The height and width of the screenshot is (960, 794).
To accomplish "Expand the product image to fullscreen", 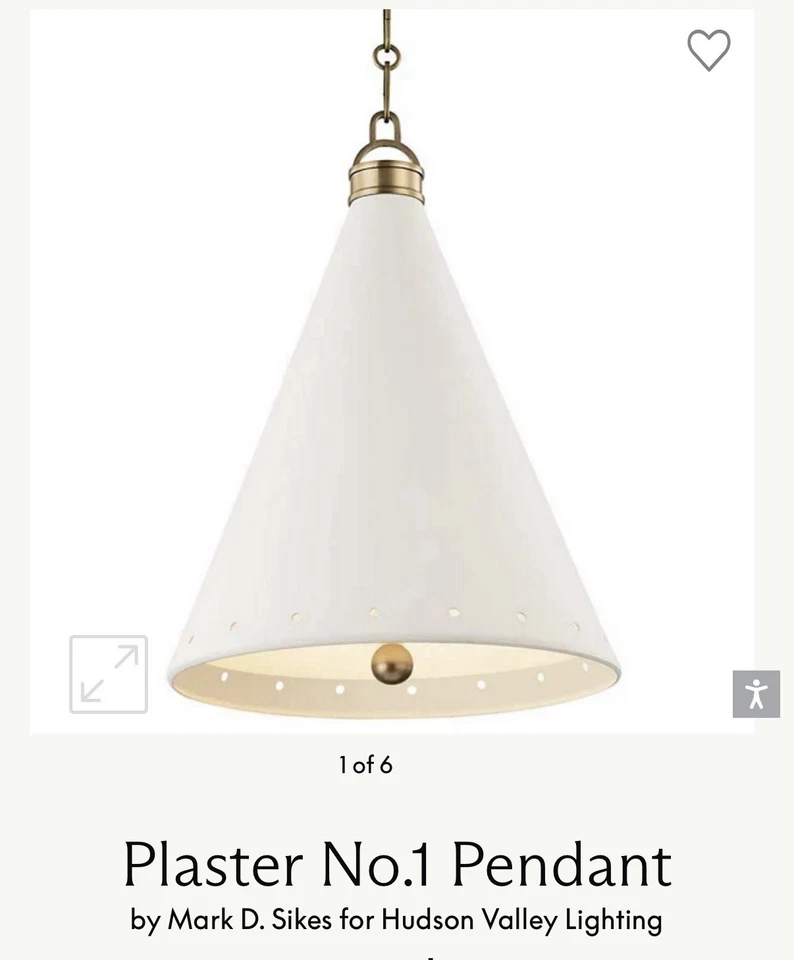I will click(109, 674).
